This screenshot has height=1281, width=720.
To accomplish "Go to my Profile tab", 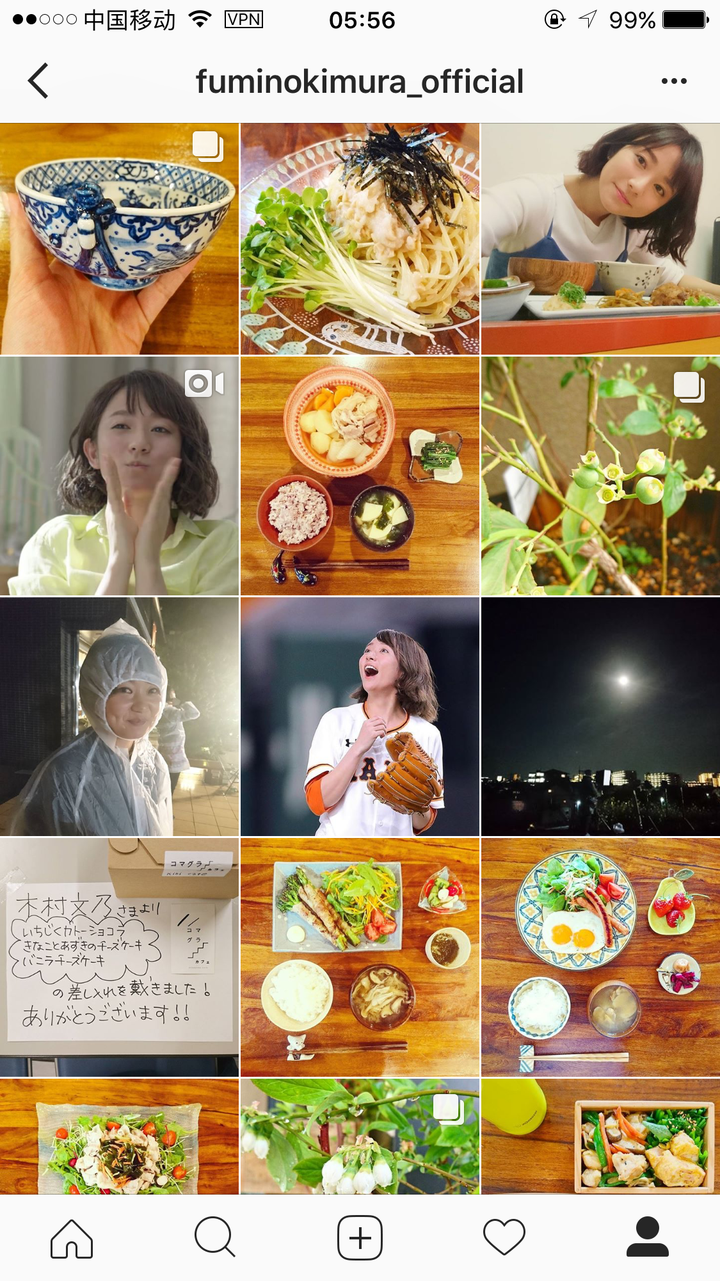I will (x=647, y=1239).
